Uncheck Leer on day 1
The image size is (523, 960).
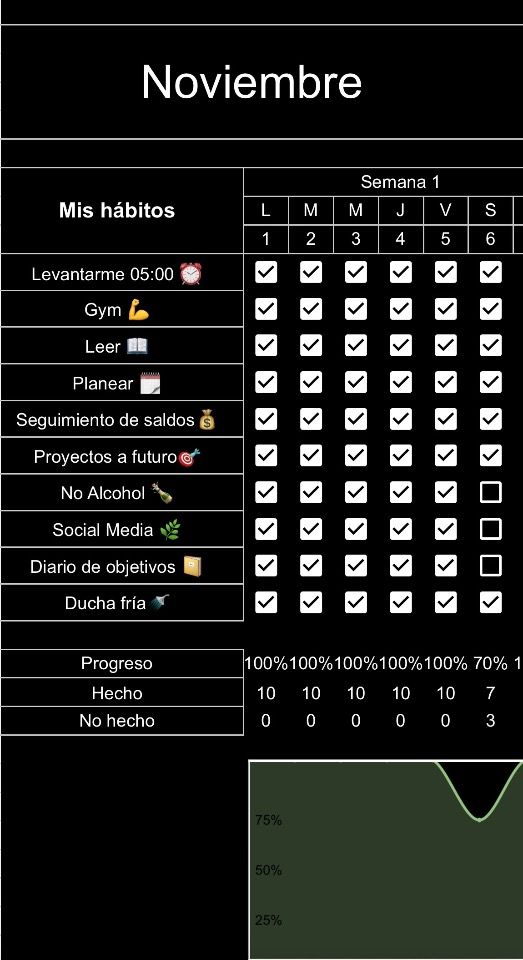266,345
